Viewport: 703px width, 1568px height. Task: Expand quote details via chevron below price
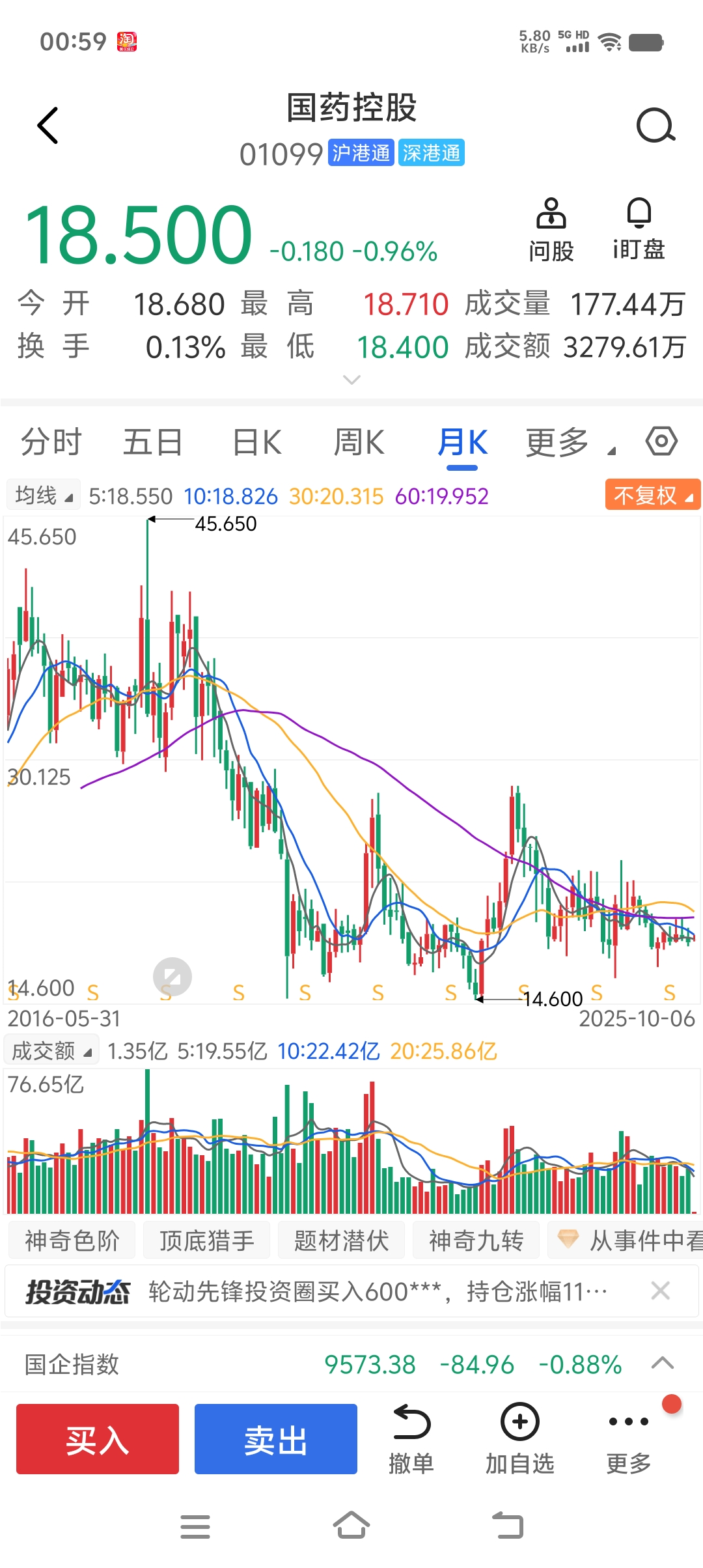pos(351,378)
